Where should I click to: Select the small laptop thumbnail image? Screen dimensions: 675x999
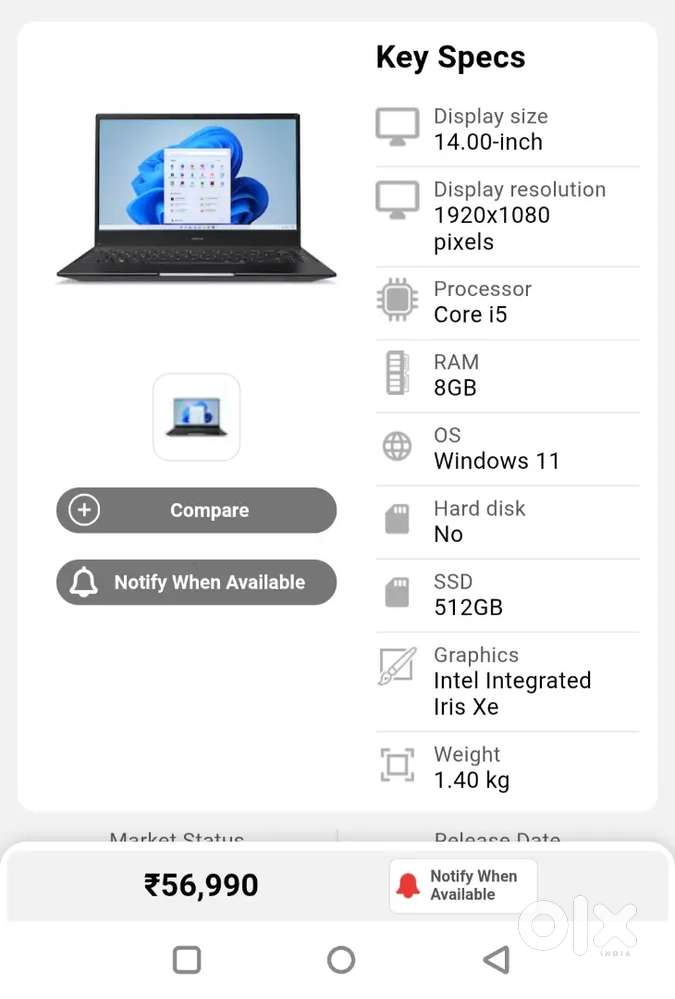coord(197,417)
